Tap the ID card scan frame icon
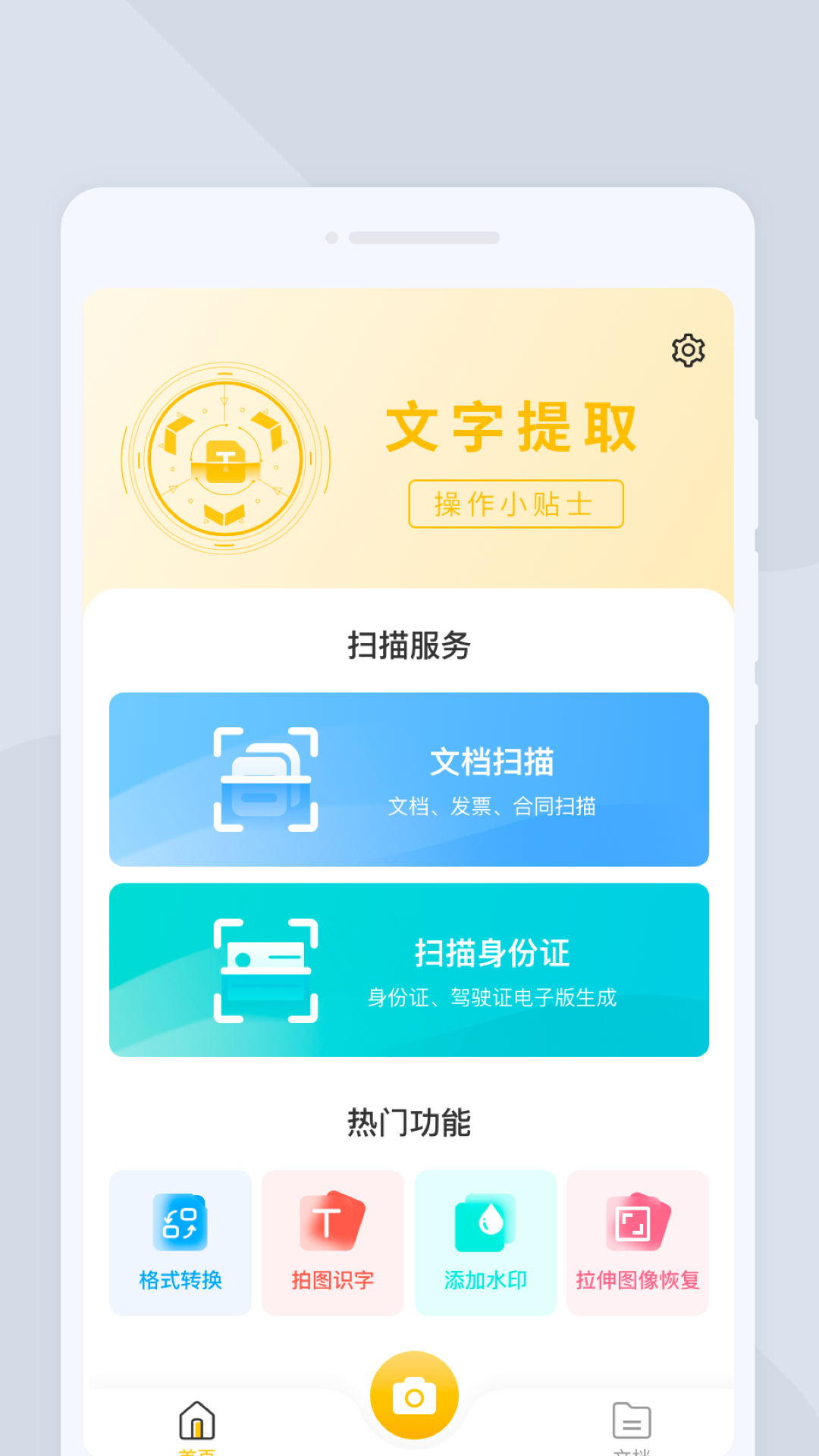Image resolution: width=819 pixels, height=1456 pixels. 264,968
